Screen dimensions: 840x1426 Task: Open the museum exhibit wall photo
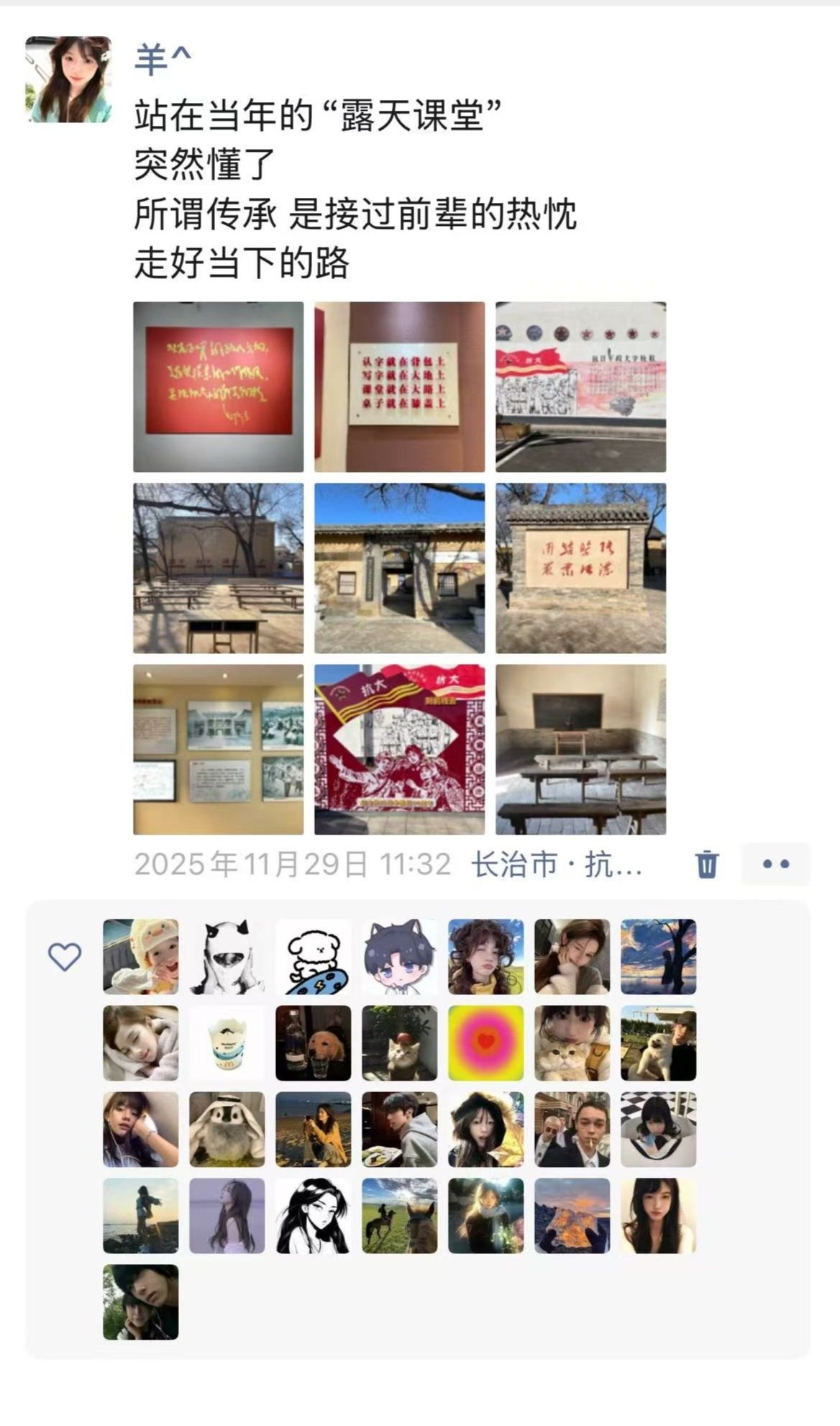(x=218, y=750)
